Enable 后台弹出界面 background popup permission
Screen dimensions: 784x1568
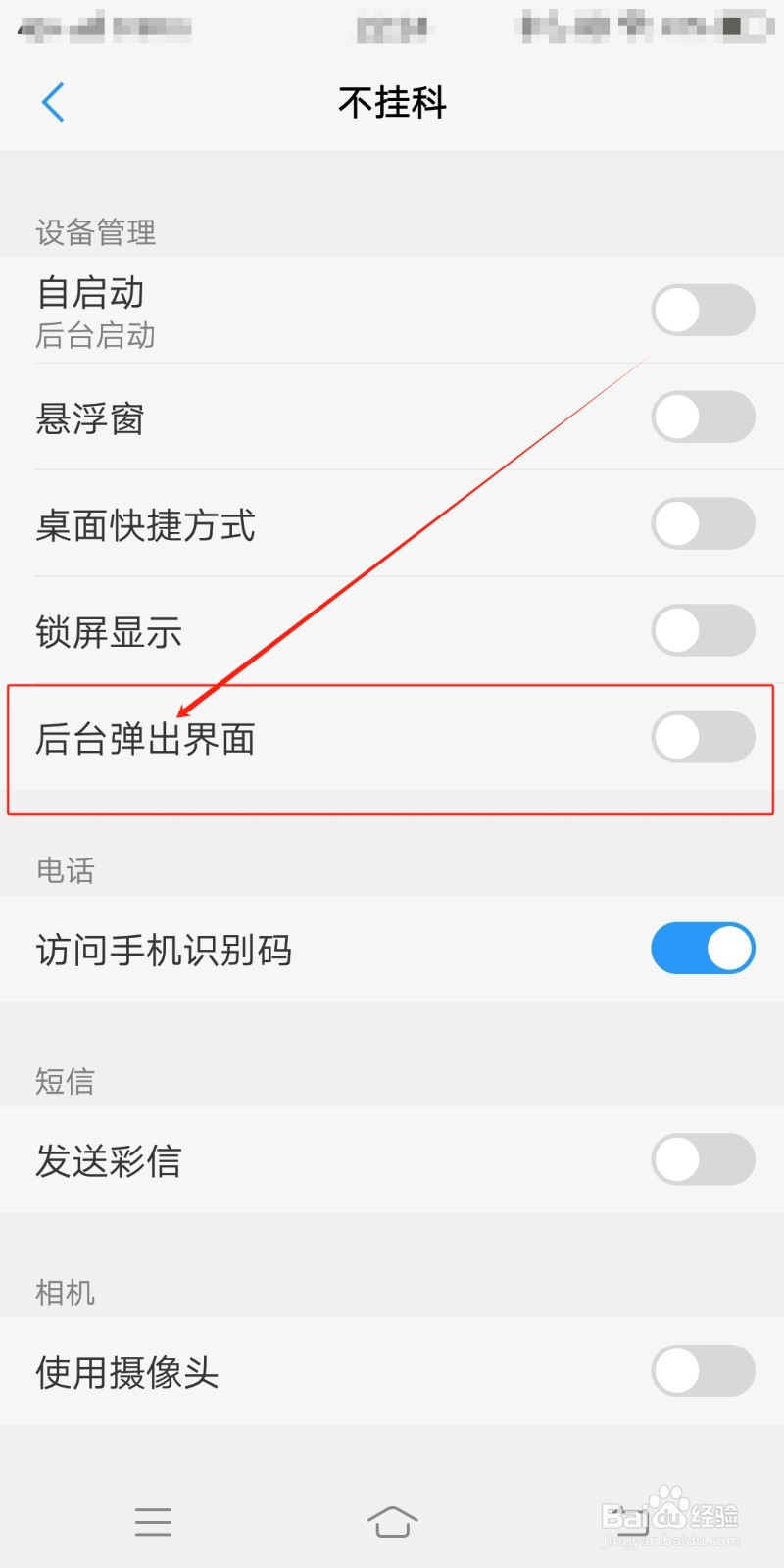703,737
